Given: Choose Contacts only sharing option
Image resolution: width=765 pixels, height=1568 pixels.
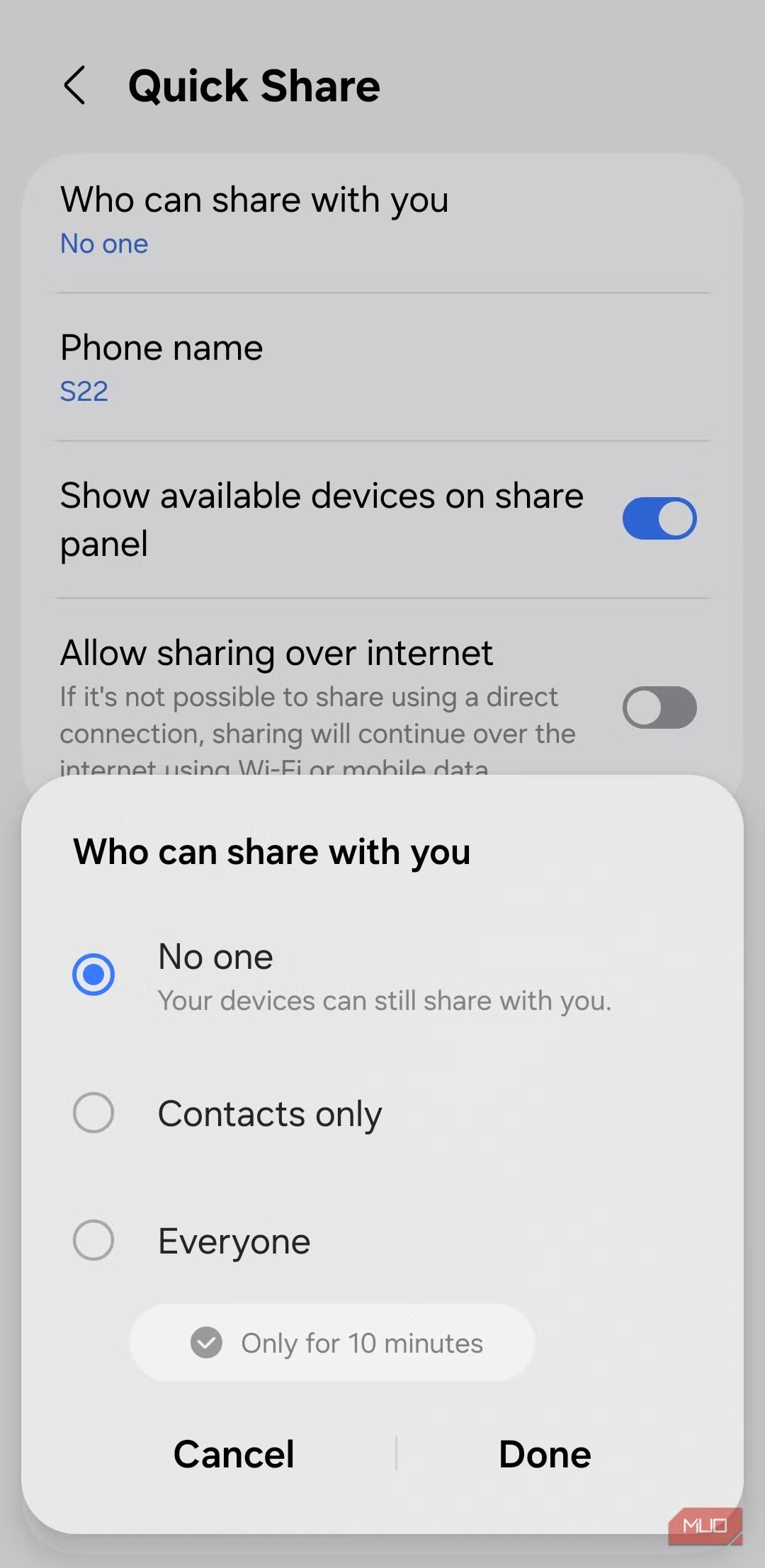Looking at the screenshot, I should (x=93, y=1113).
